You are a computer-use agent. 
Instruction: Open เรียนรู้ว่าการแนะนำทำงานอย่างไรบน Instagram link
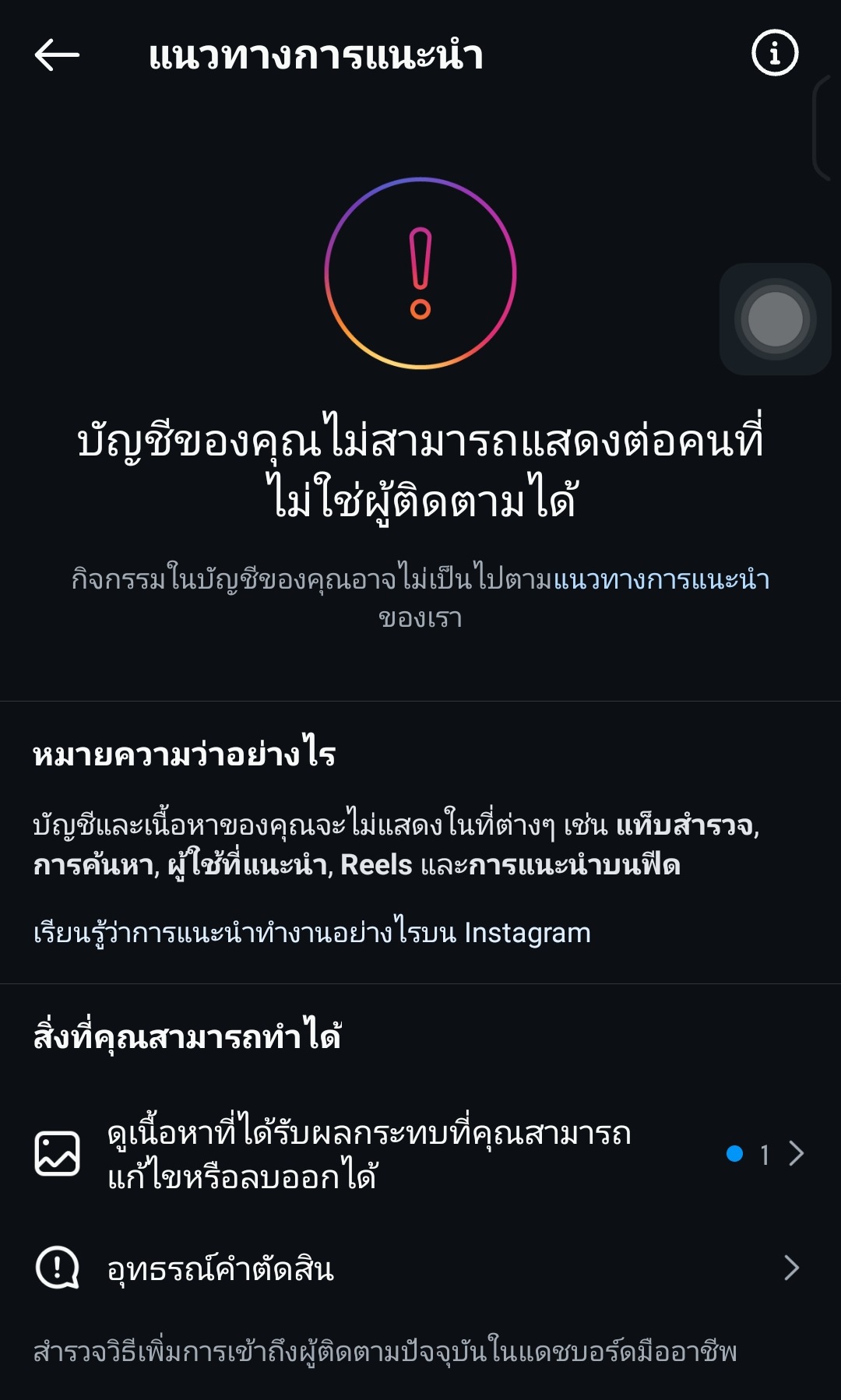point(311,932)
